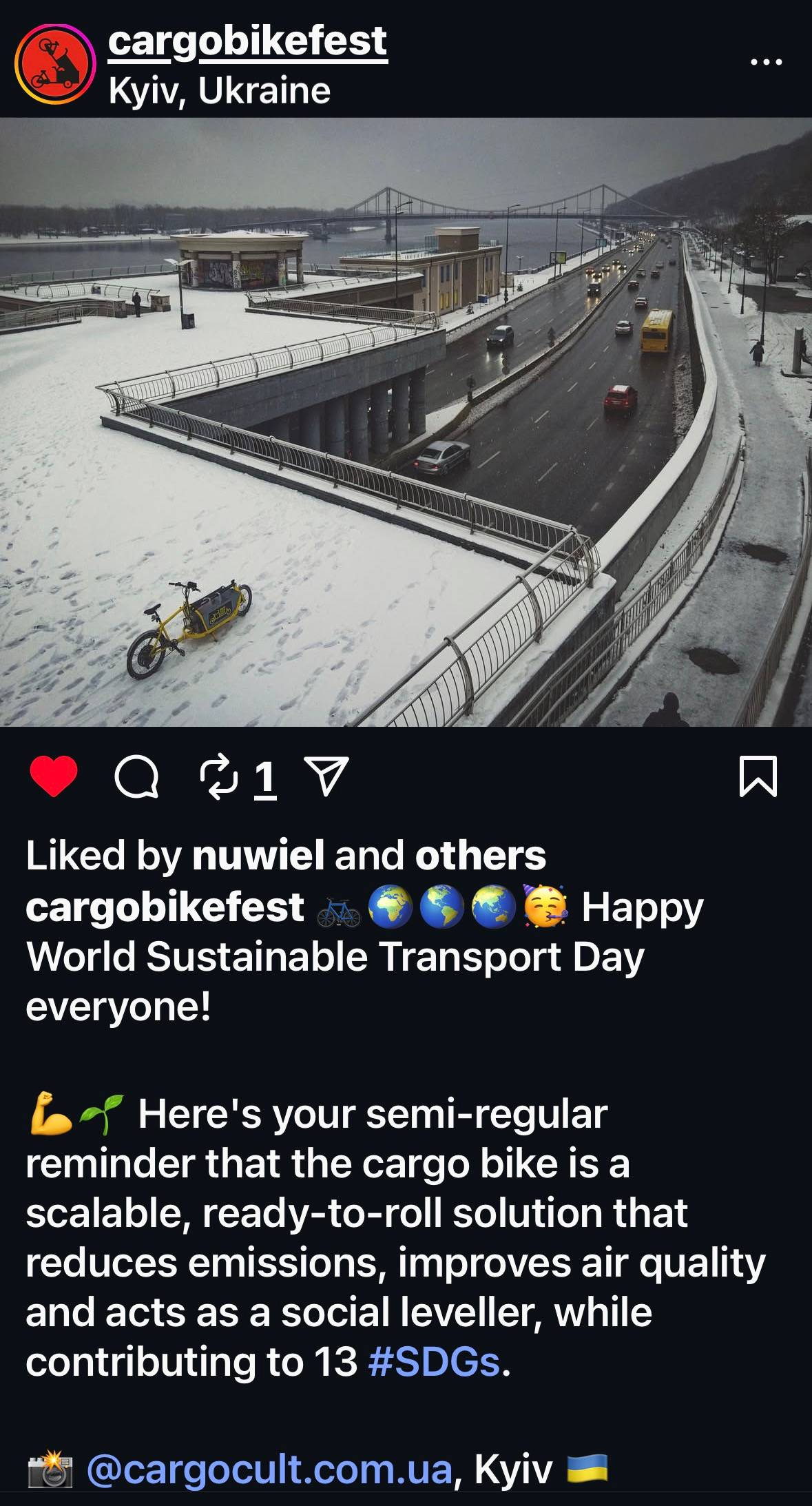Viewport: 812px width, 1506px height.
Task: Tap cargobikefest name in the caption
Action: (165, 907)
